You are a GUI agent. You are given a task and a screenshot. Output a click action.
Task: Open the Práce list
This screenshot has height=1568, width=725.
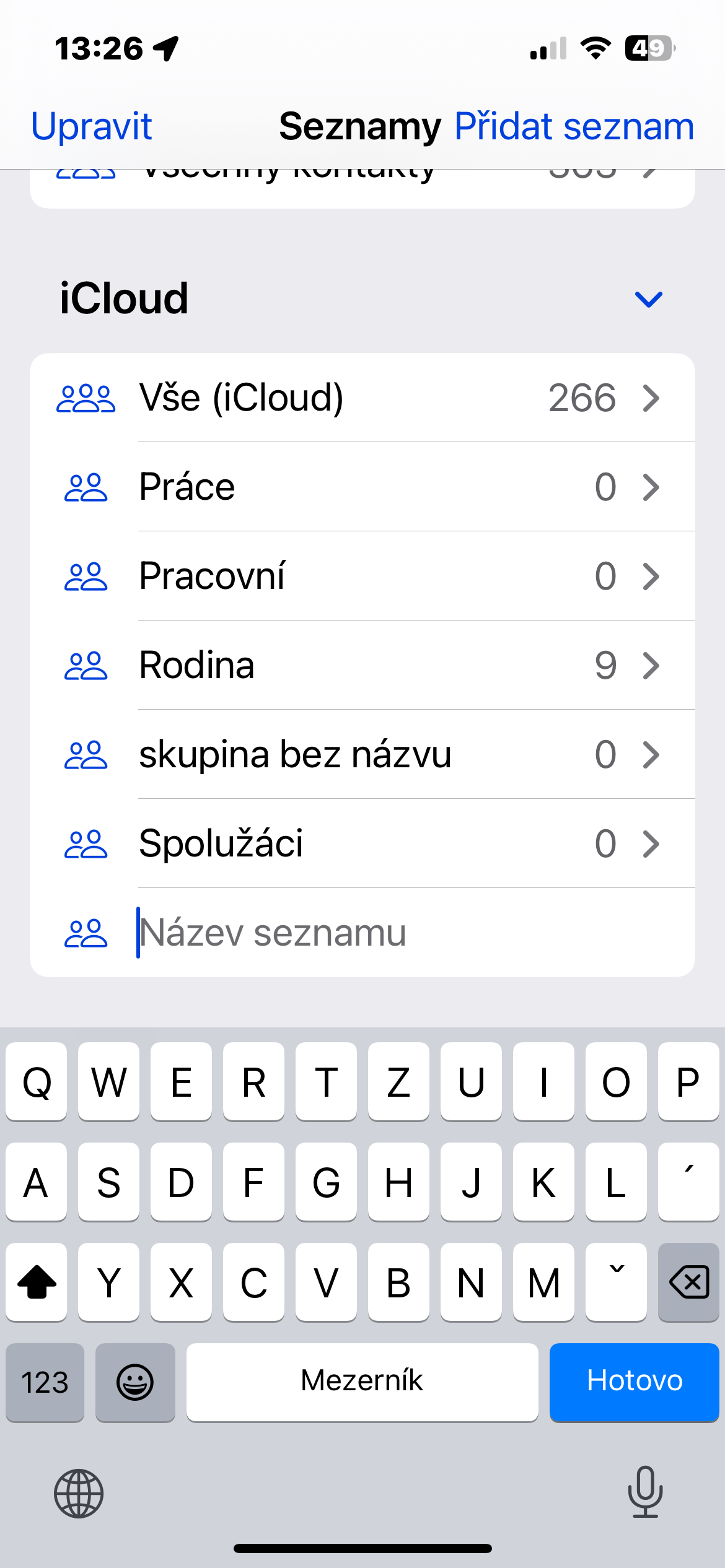[x=362, y=487]
